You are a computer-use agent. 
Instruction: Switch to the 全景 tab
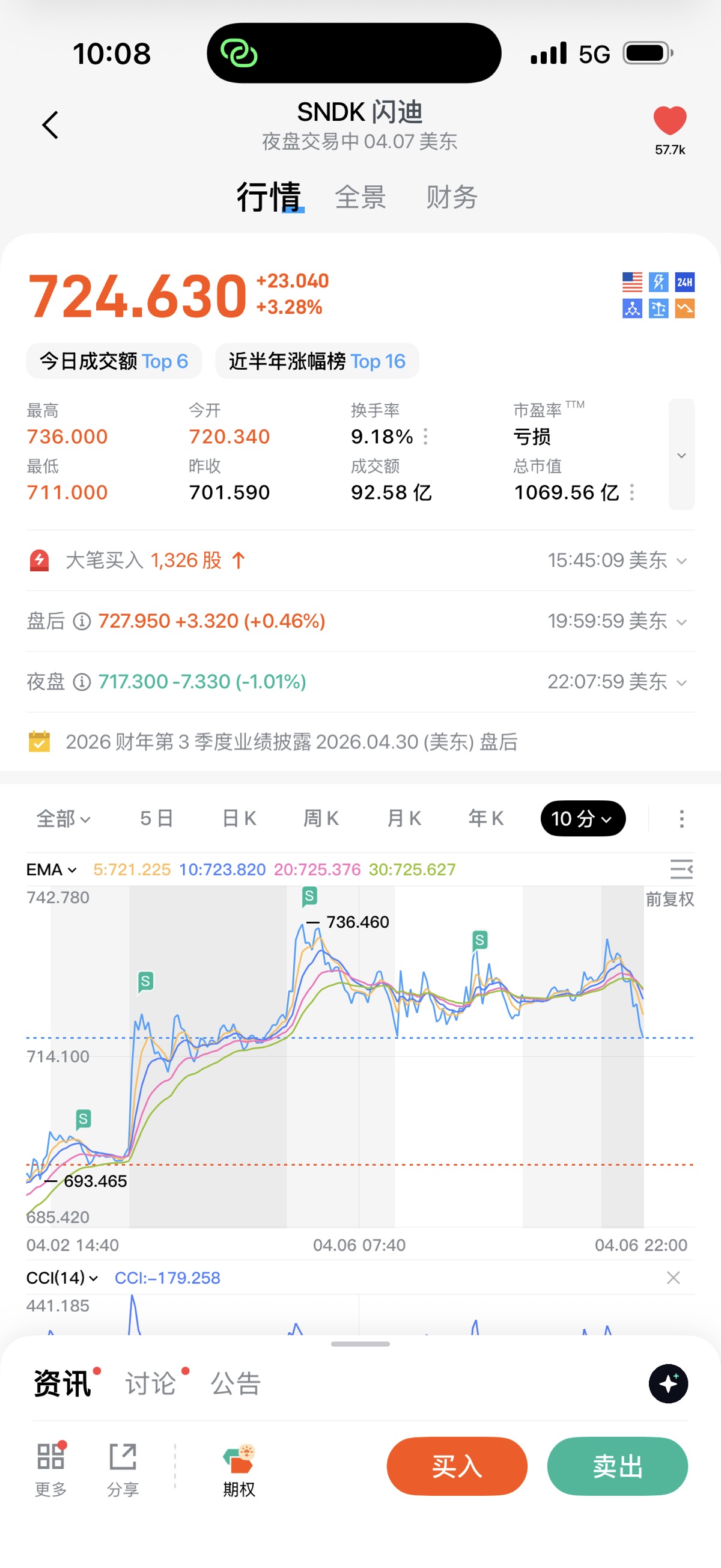360,197
